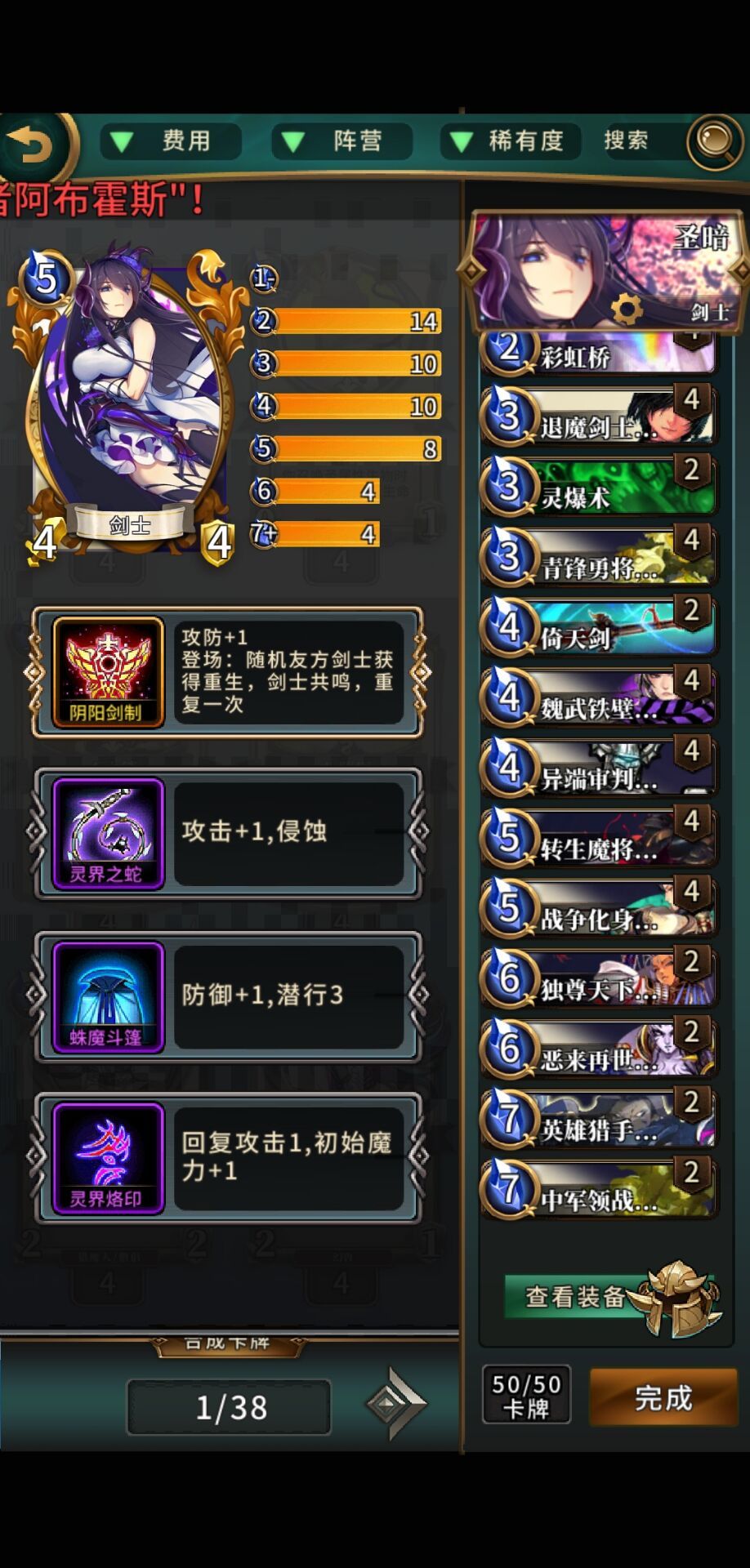Select 战争化身 card in deck list
Image resolution: width=750 pixels, height=1568 pixels.
(598, 910)
